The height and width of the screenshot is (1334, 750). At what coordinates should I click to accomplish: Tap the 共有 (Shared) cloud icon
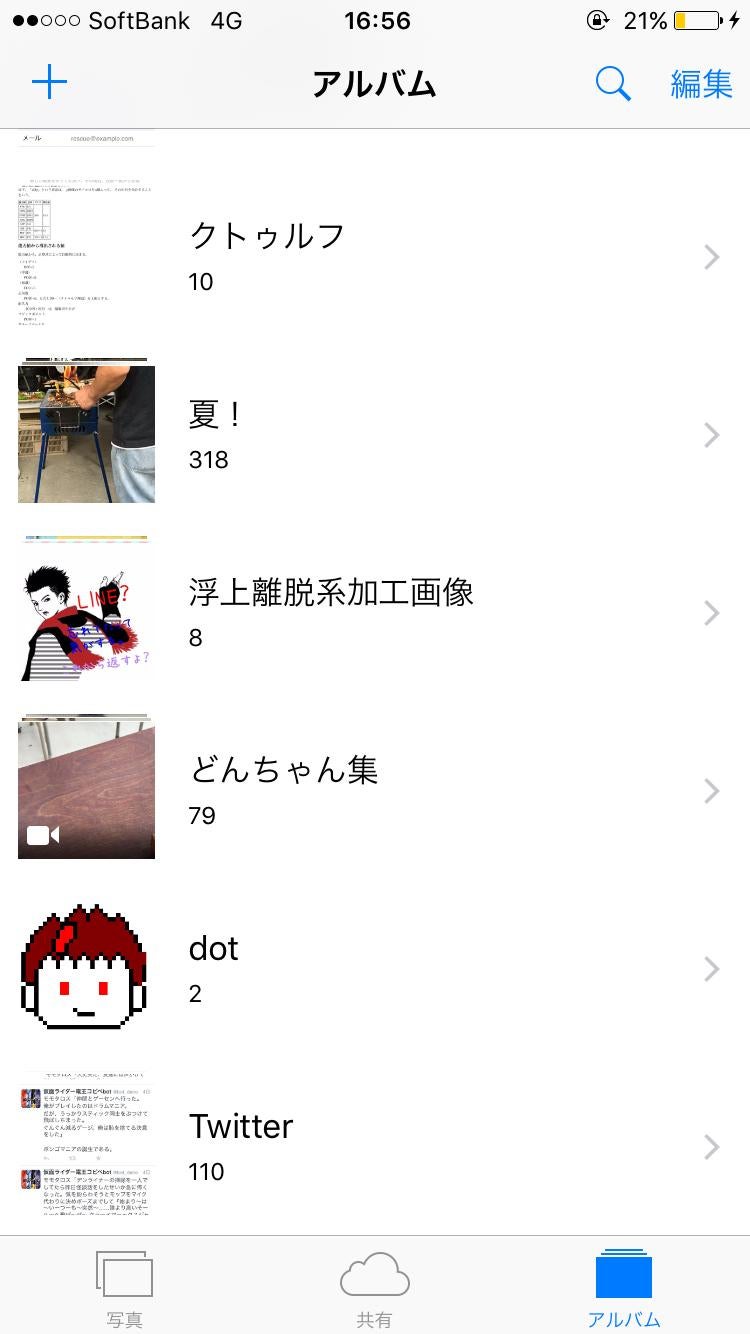click(x=374, y=1274)
